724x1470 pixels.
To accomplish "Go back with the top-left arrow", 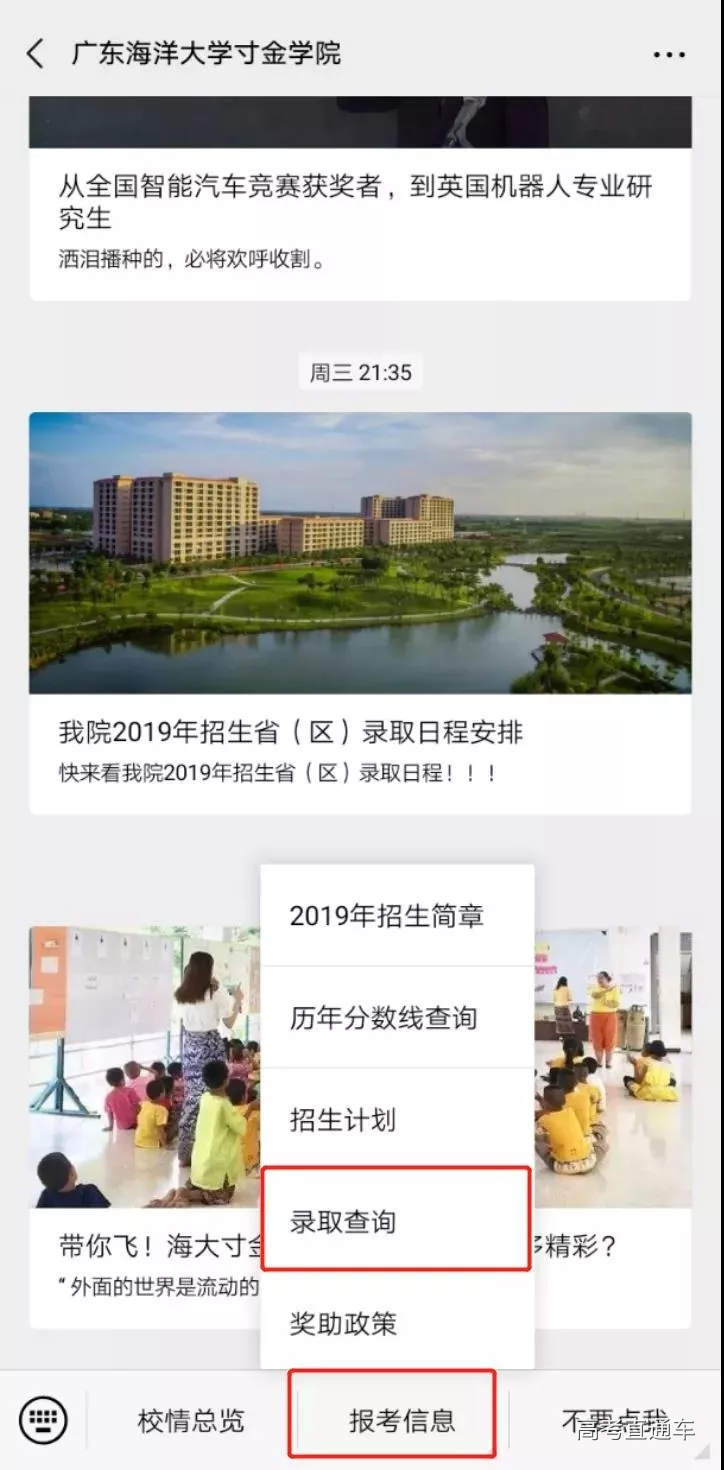I will point(36,53).
